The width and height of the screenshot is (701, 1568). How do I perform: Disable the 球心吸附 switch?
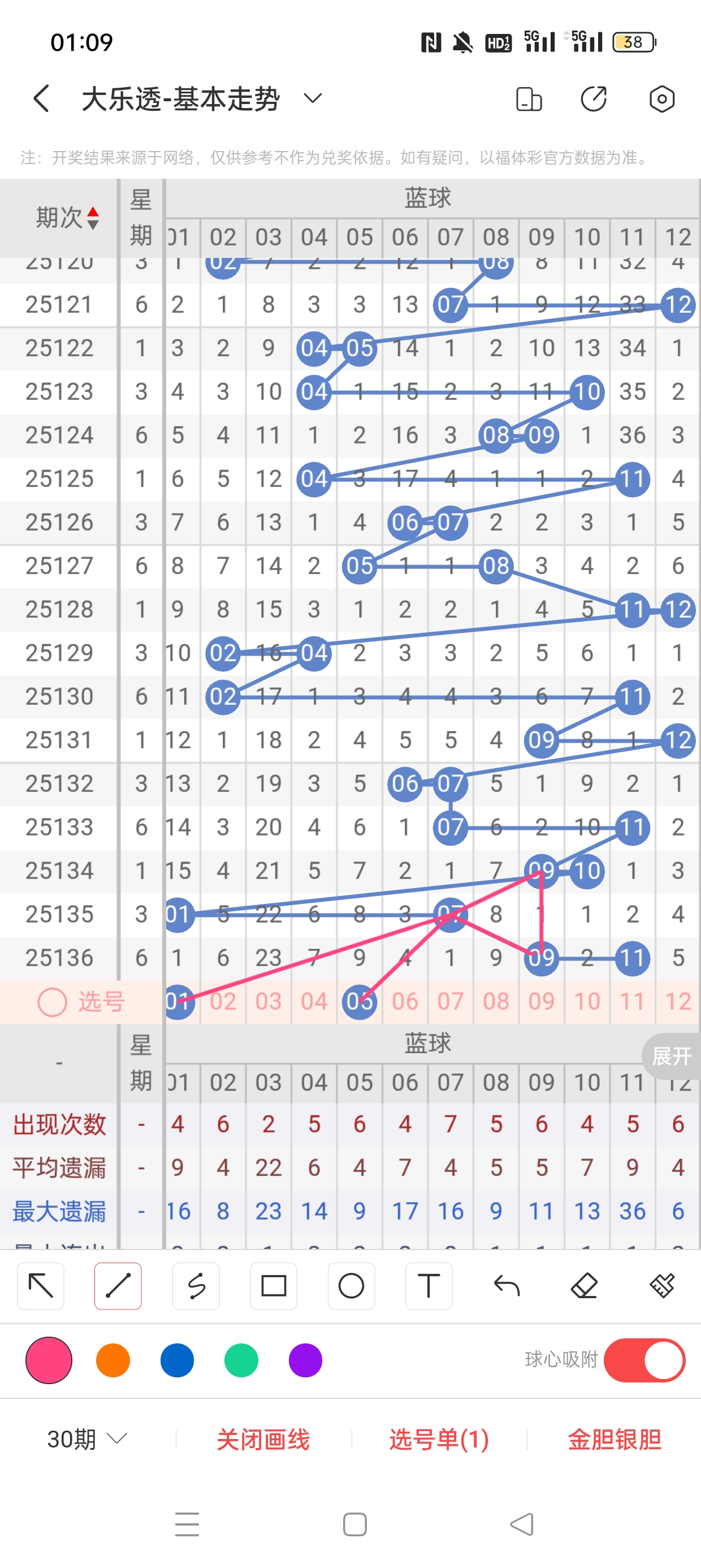644,1360
